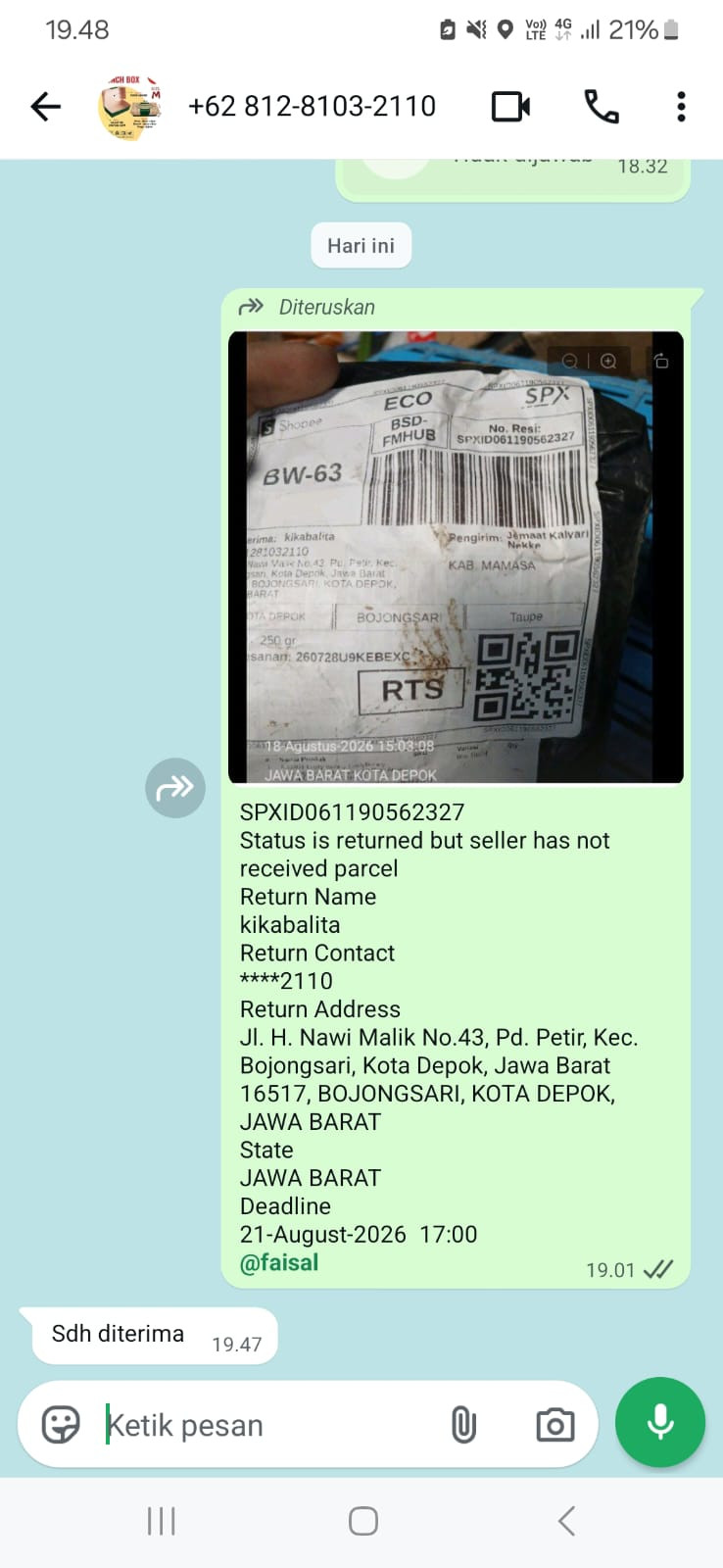Open the overflow menu

pos(681,106)
